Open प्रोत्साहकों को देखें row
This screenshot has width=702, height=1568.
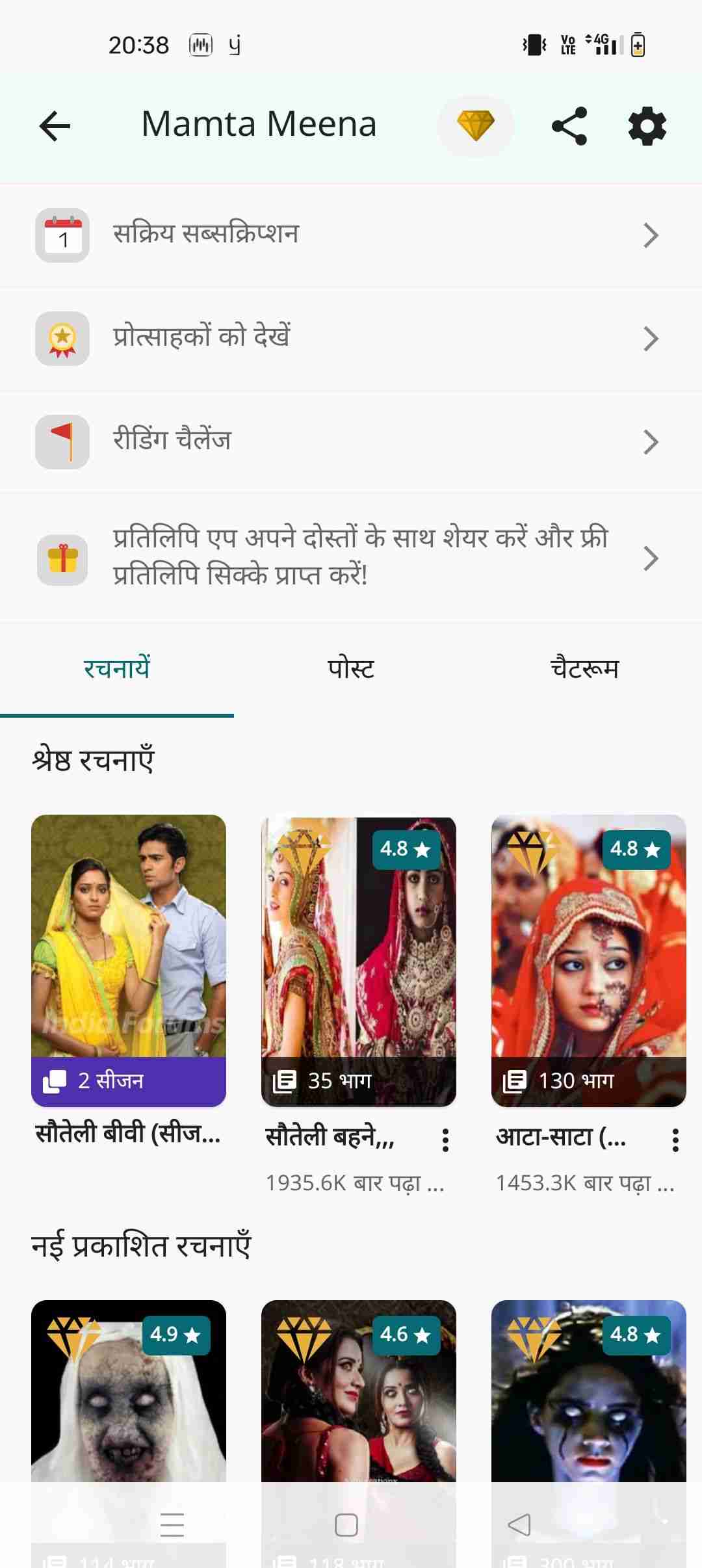click(x=351, y=339)
